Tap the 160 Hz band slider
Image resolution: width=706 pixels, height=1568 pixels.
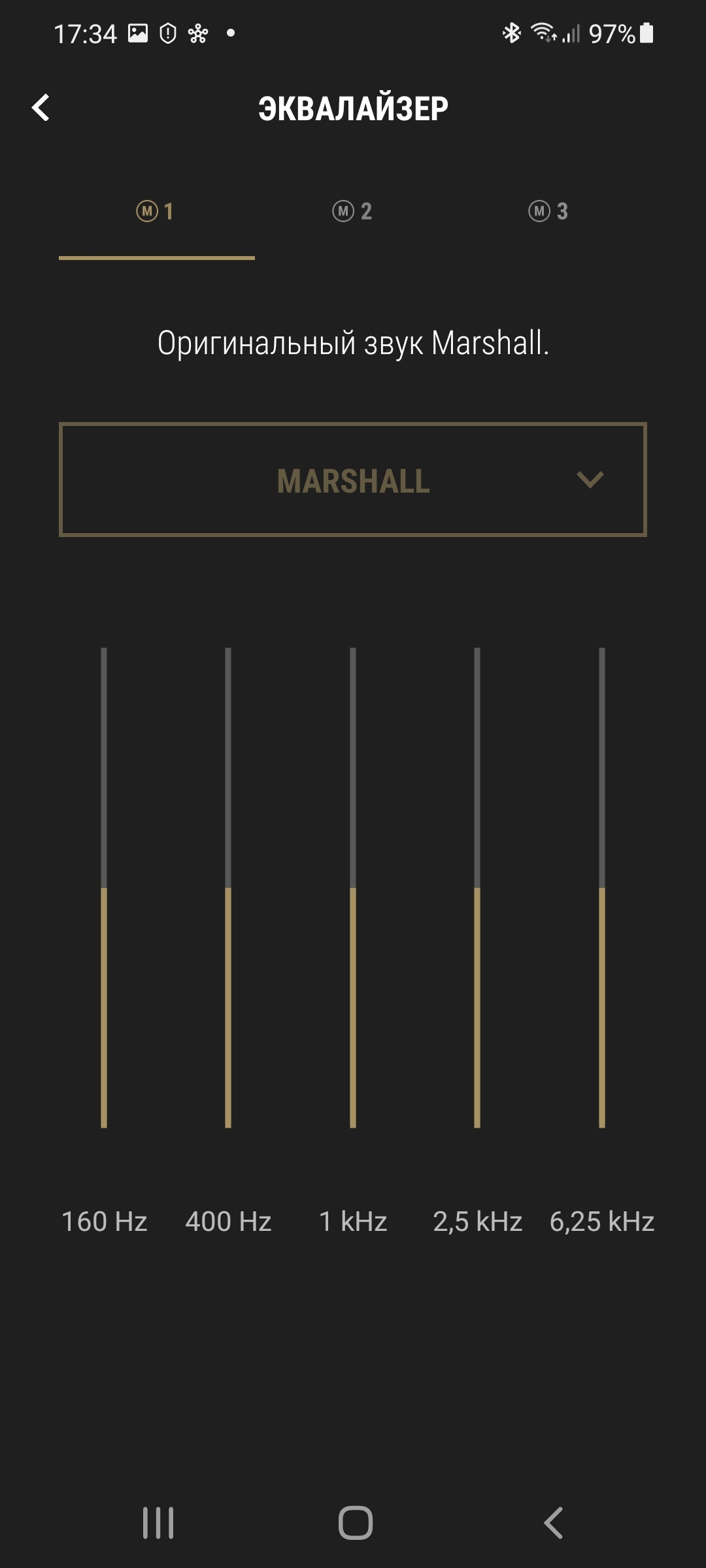click(104, 887)
